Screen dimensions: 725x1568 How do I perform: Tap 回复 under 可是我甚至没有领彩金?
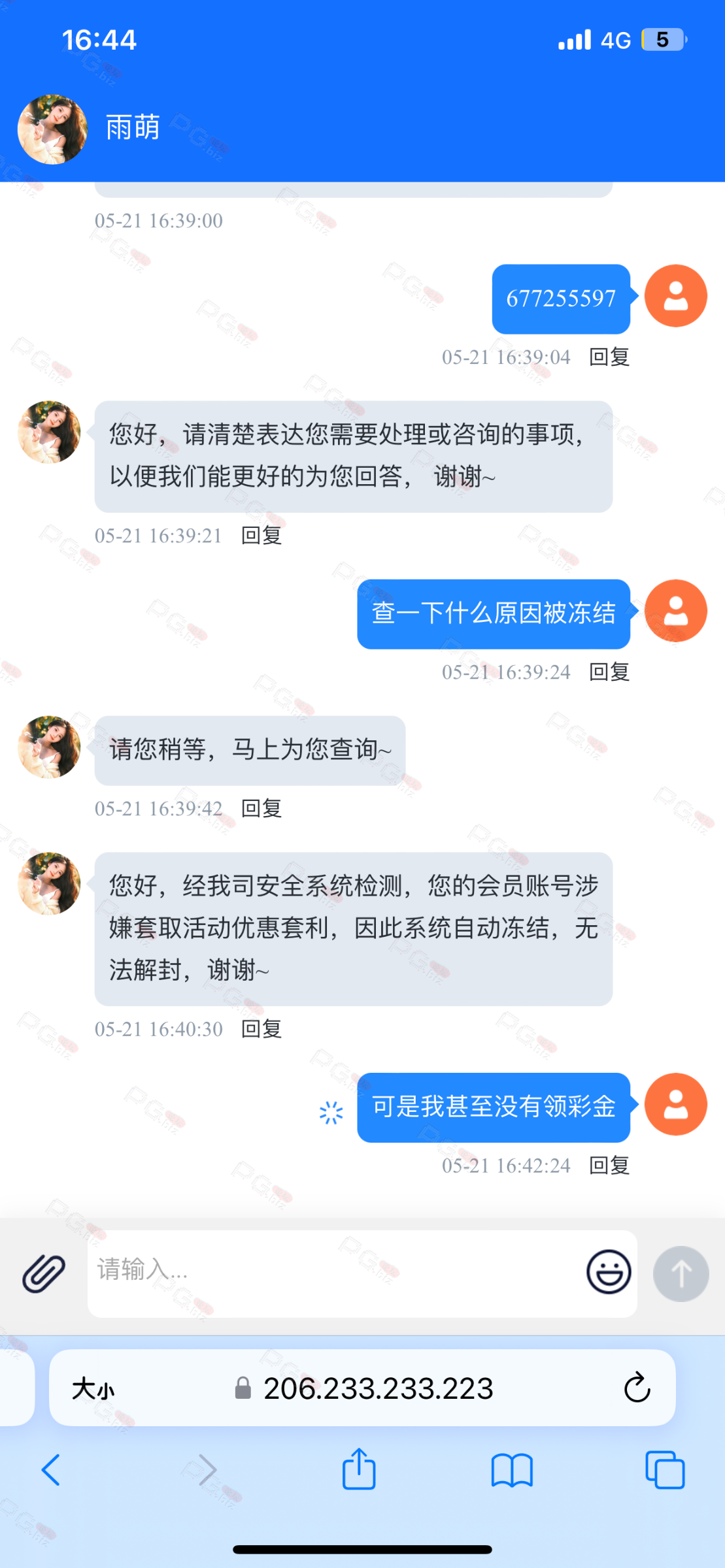[609, 1166]
